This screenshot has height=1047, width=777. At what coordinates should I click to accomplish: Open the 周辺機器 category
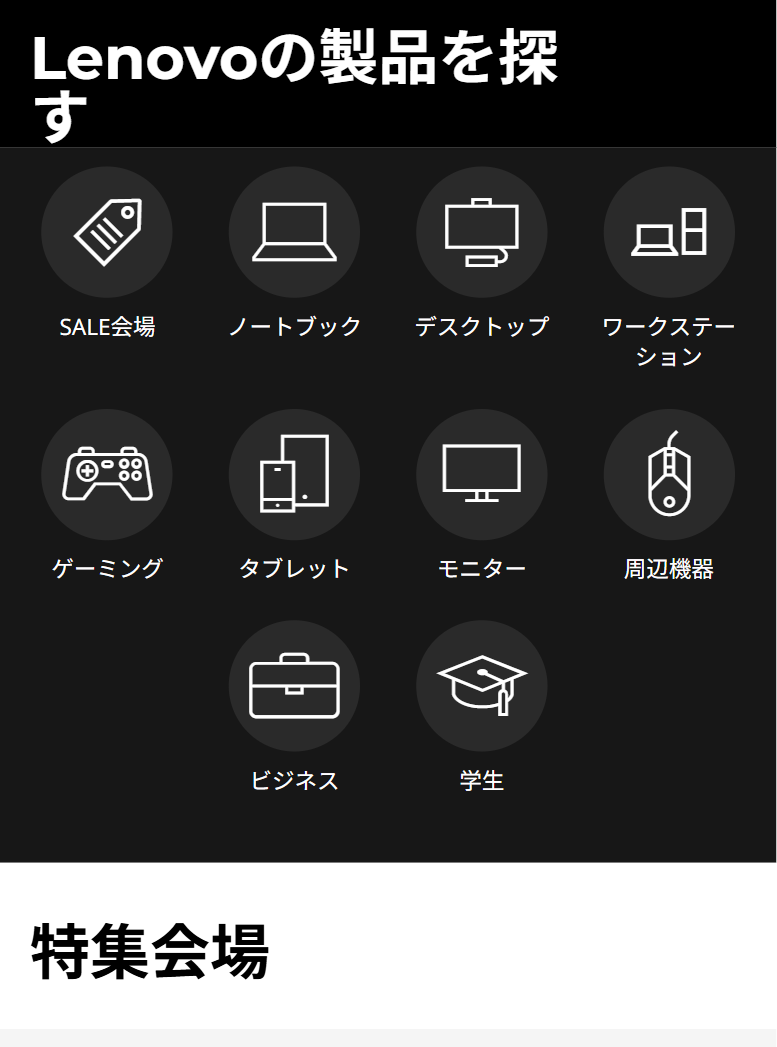(x=669, y=474)
